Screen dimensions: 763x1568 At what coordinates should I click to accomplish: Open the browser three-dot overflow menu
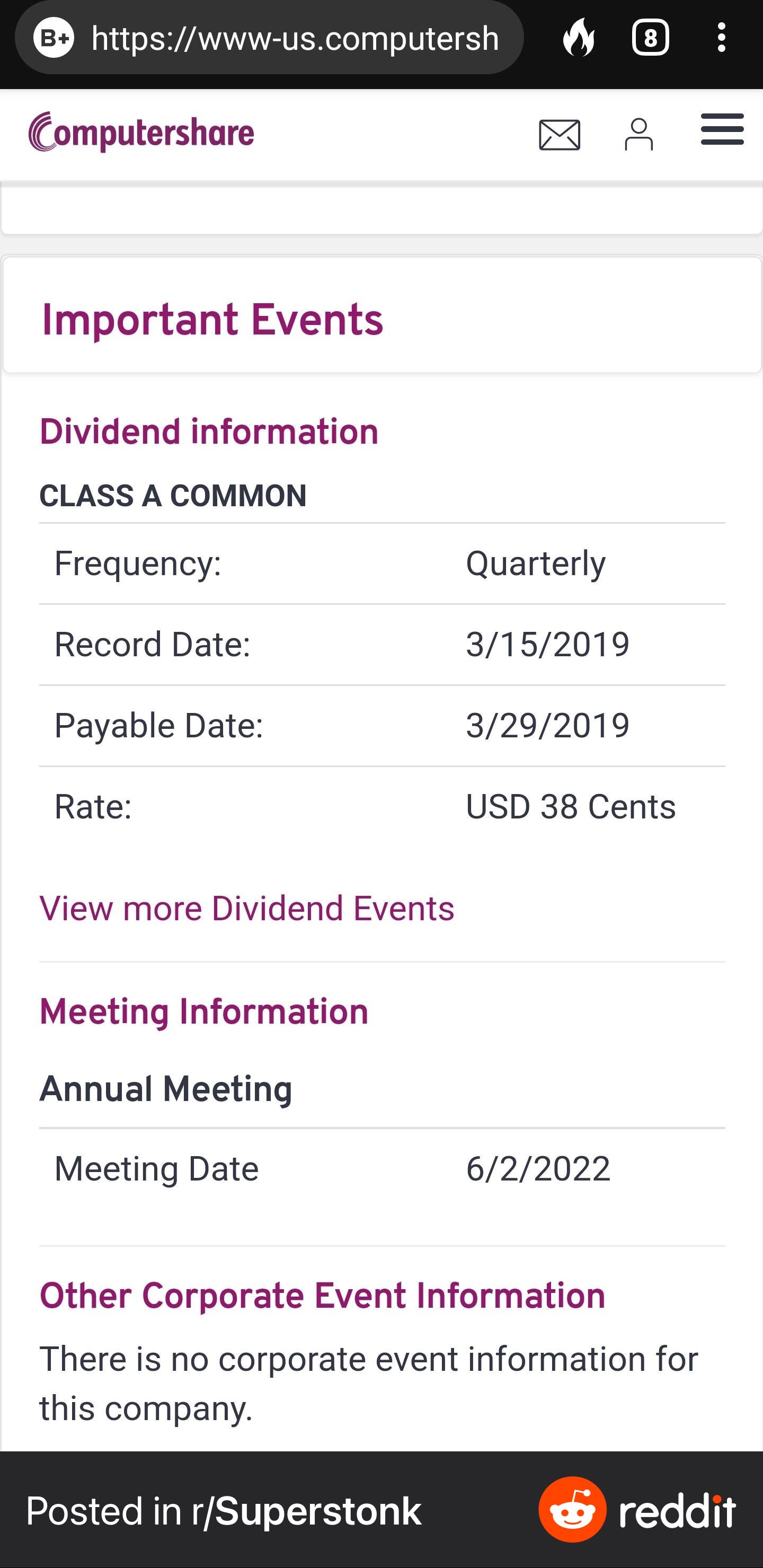pyautogui.click(x=721, y=38)
